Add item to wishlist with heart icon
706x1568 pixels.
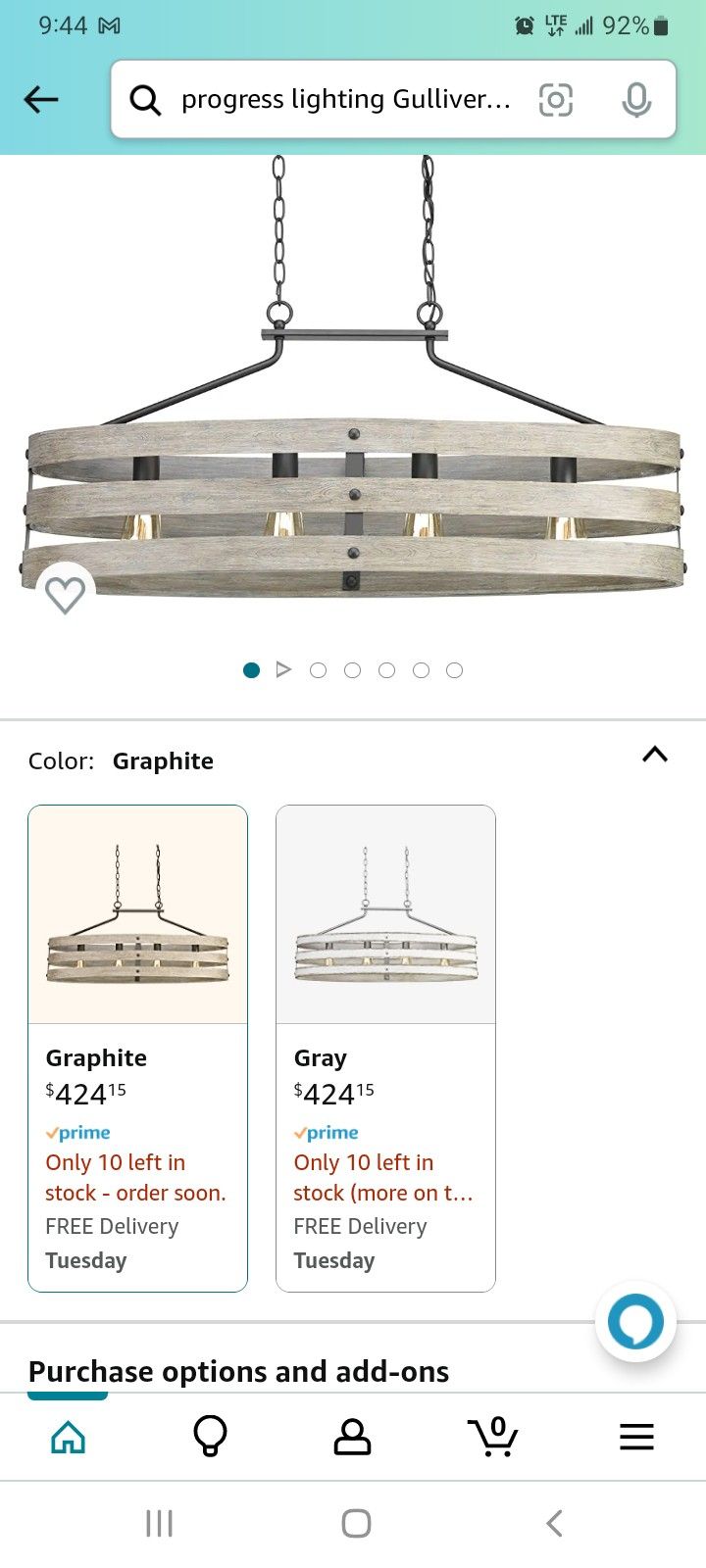click(66, 594)
